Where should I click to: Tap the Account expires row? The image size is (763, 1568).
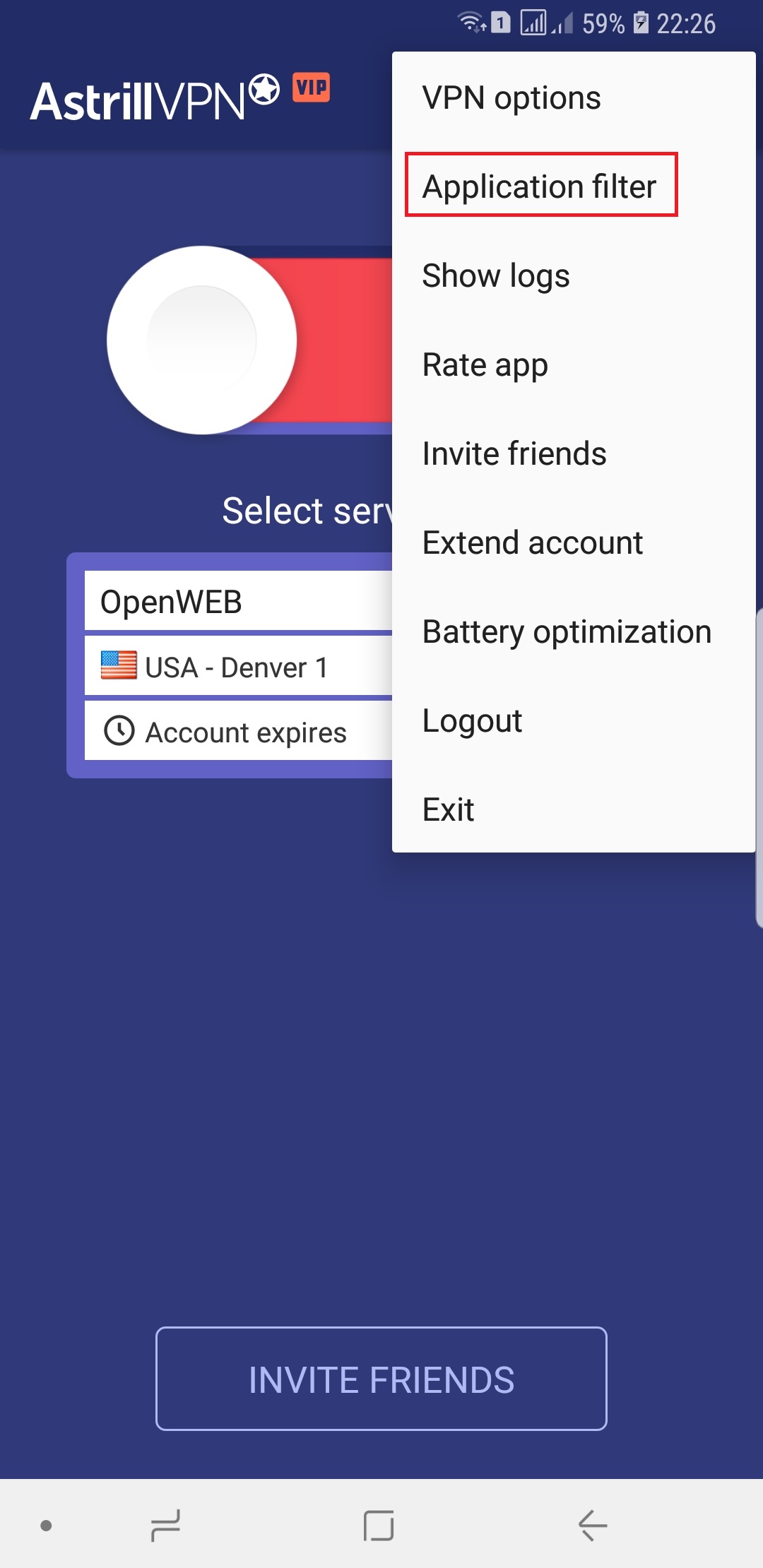pos(238,731)
